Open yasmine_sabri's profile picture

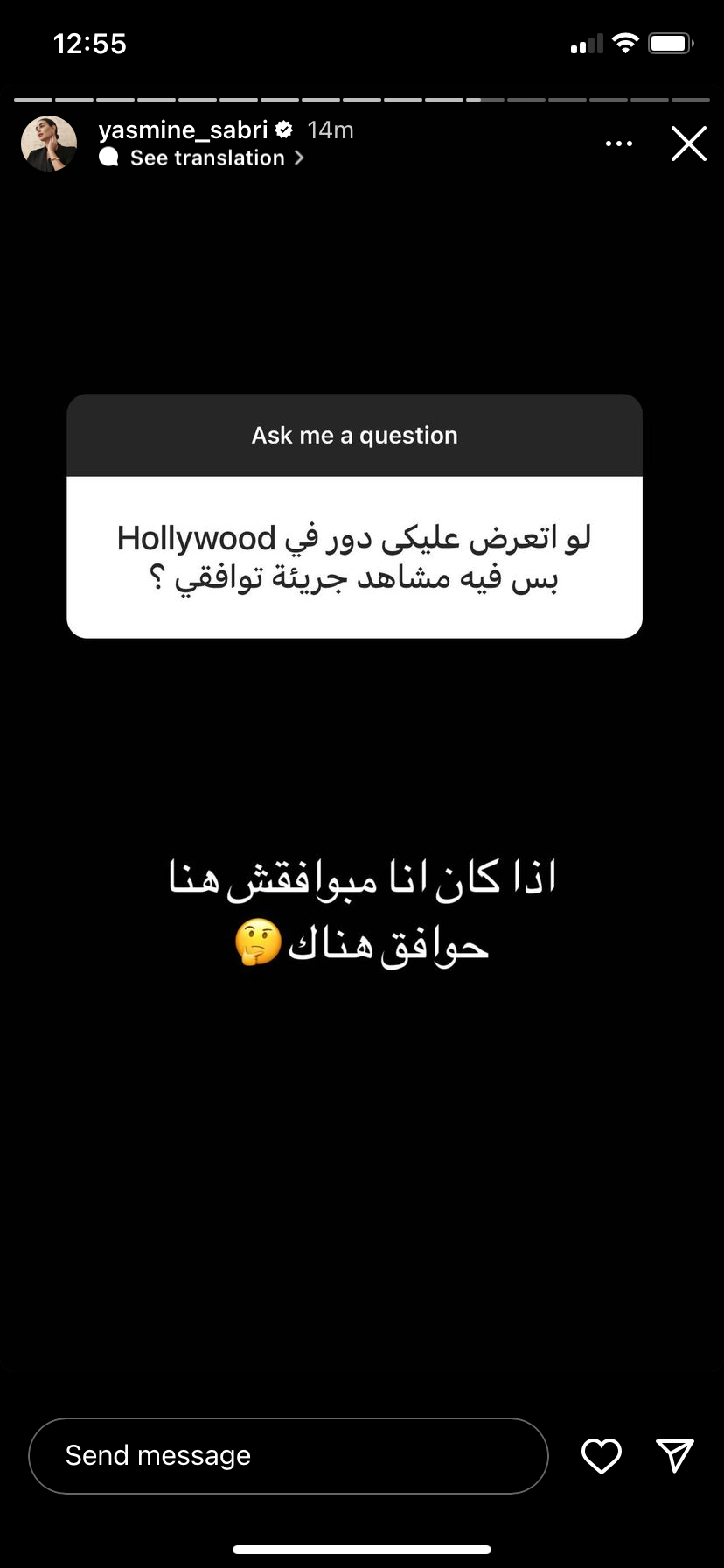click(49, 143)
